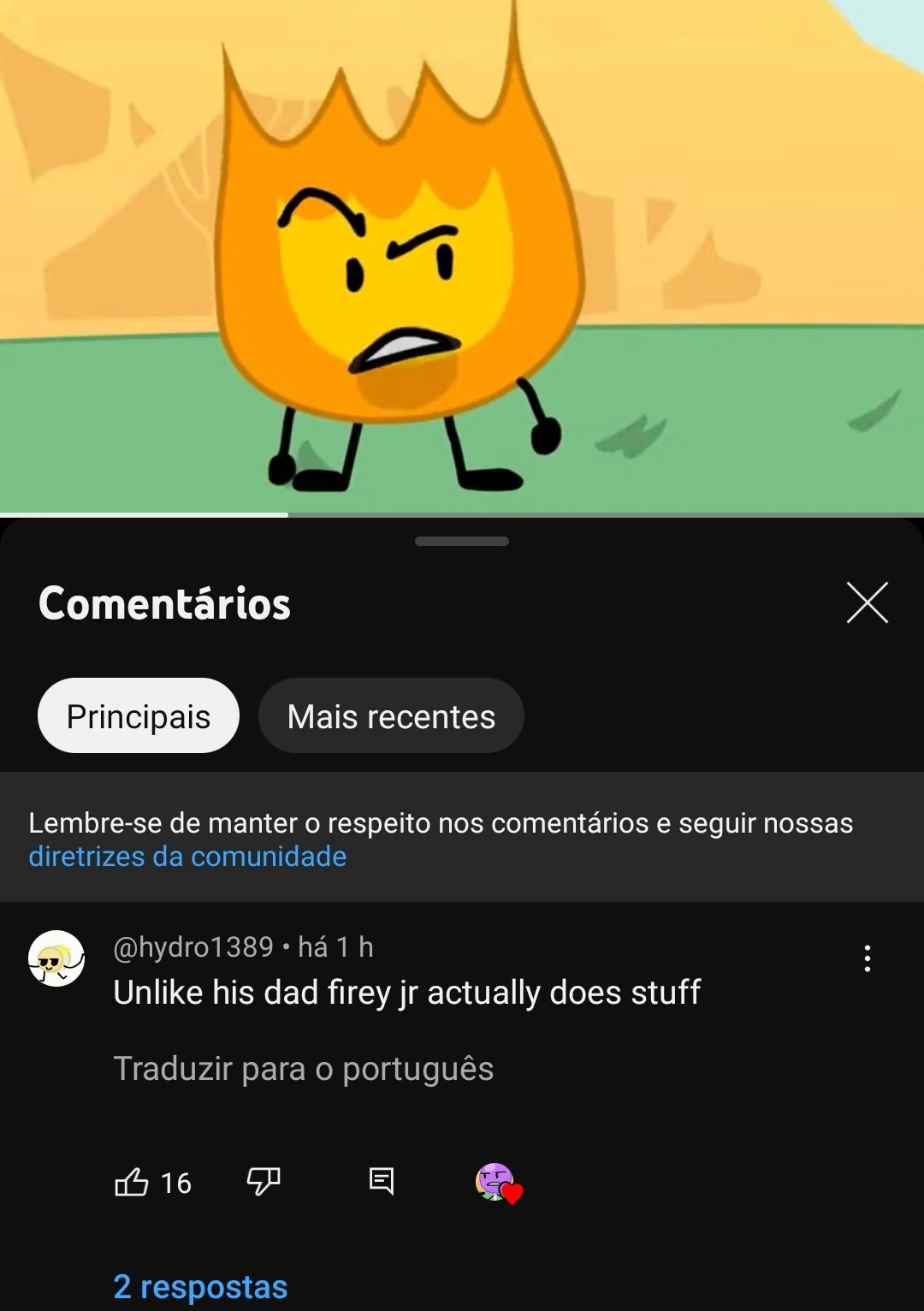Open options menu for @hydro1389's comment

pos(867,958)
